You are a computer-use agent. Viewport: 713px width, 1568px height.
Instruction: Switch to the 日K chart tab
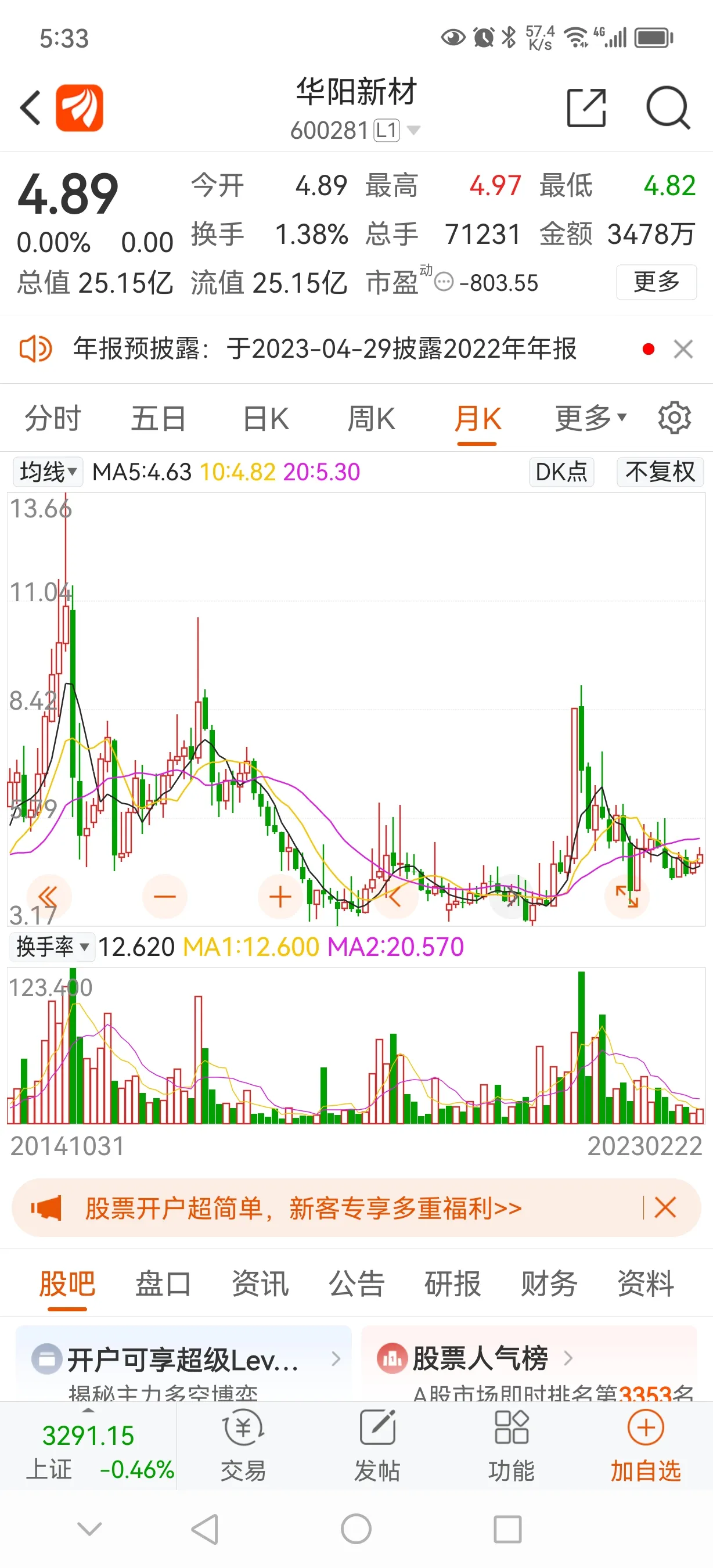pos(266,419)
